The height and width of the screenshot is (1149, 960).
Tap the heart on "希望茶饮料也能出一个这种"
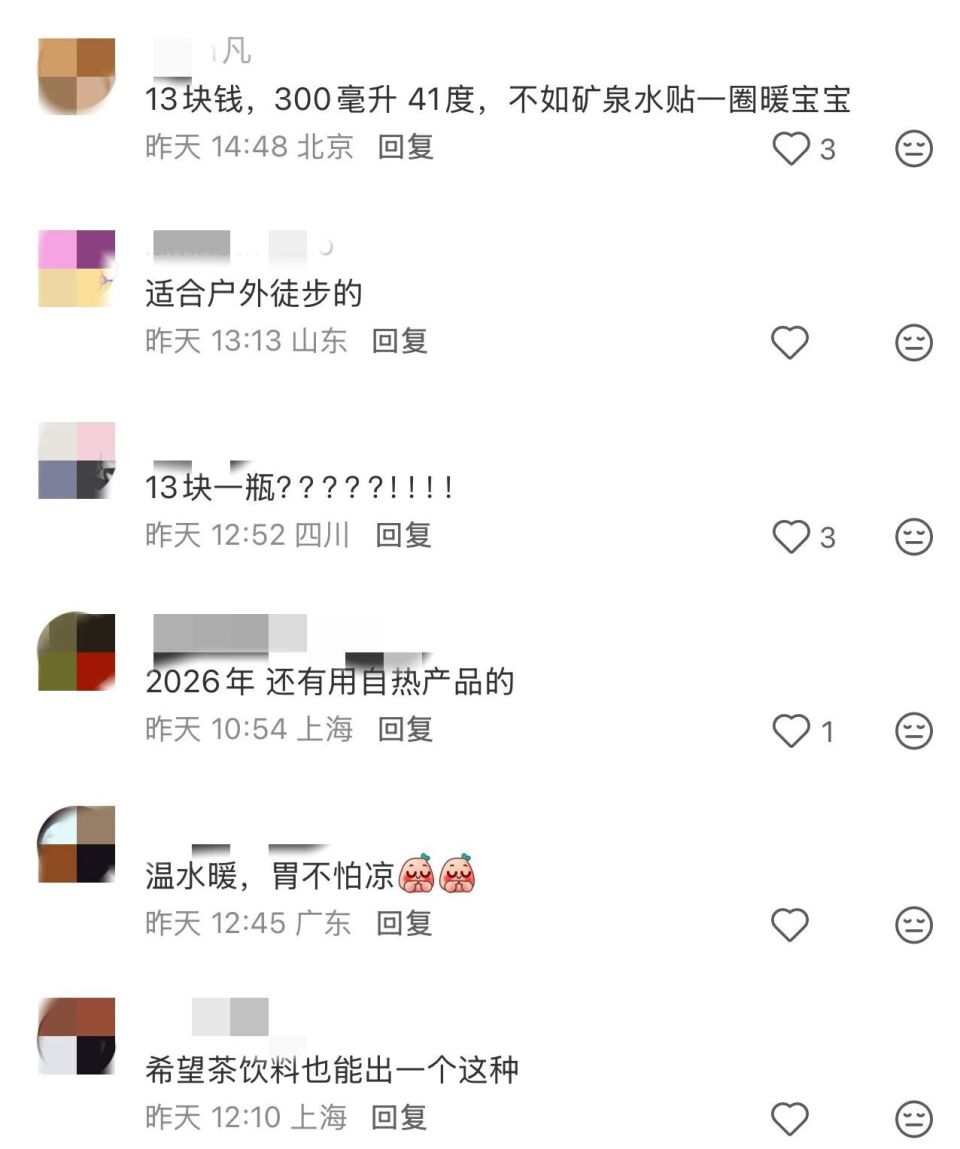(x=790, y=1116)
